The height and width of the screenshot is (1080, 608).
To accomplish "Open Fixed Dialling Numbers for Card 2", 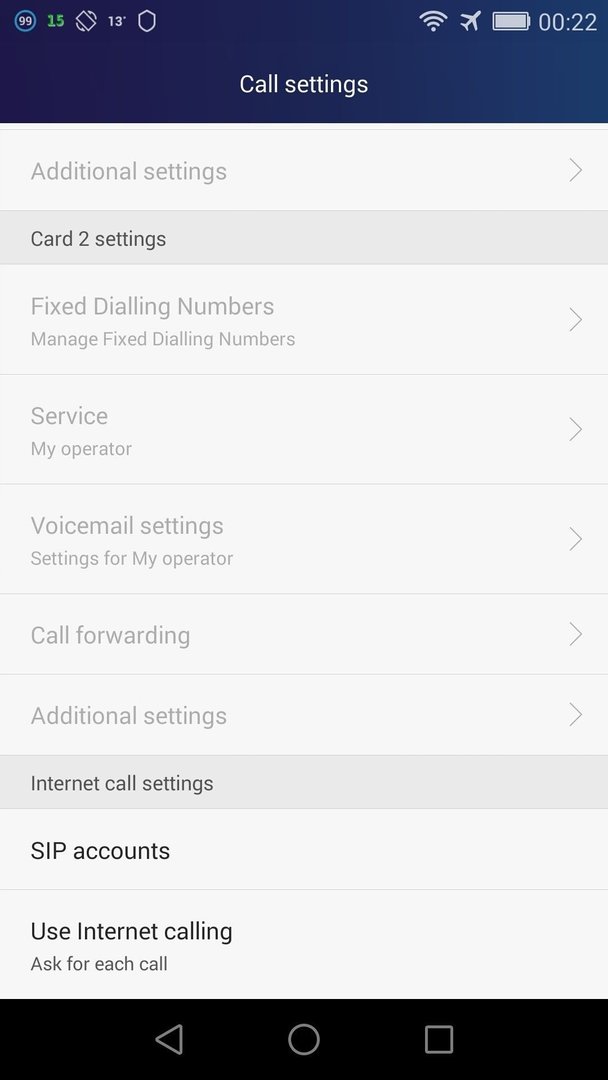I will click(x=304, y=320).
